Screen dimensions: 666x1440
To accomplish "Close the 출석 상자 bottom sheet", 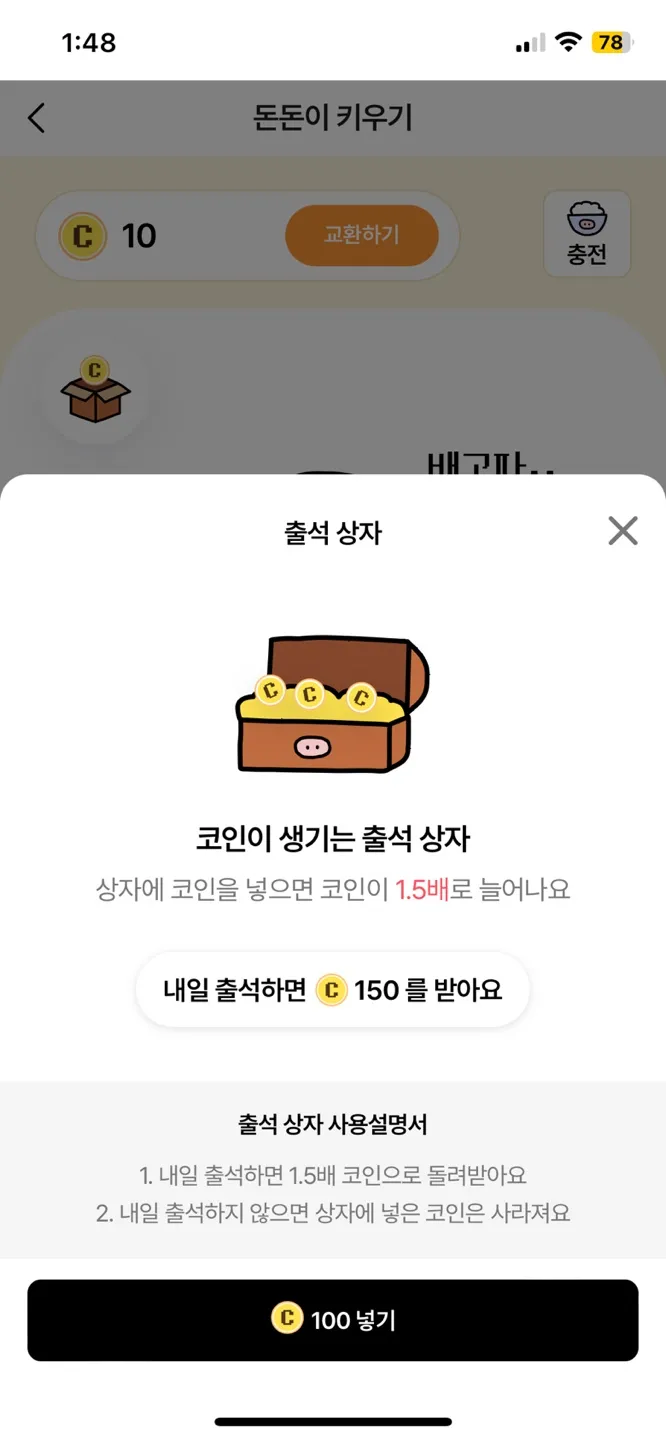I will 622,531.
